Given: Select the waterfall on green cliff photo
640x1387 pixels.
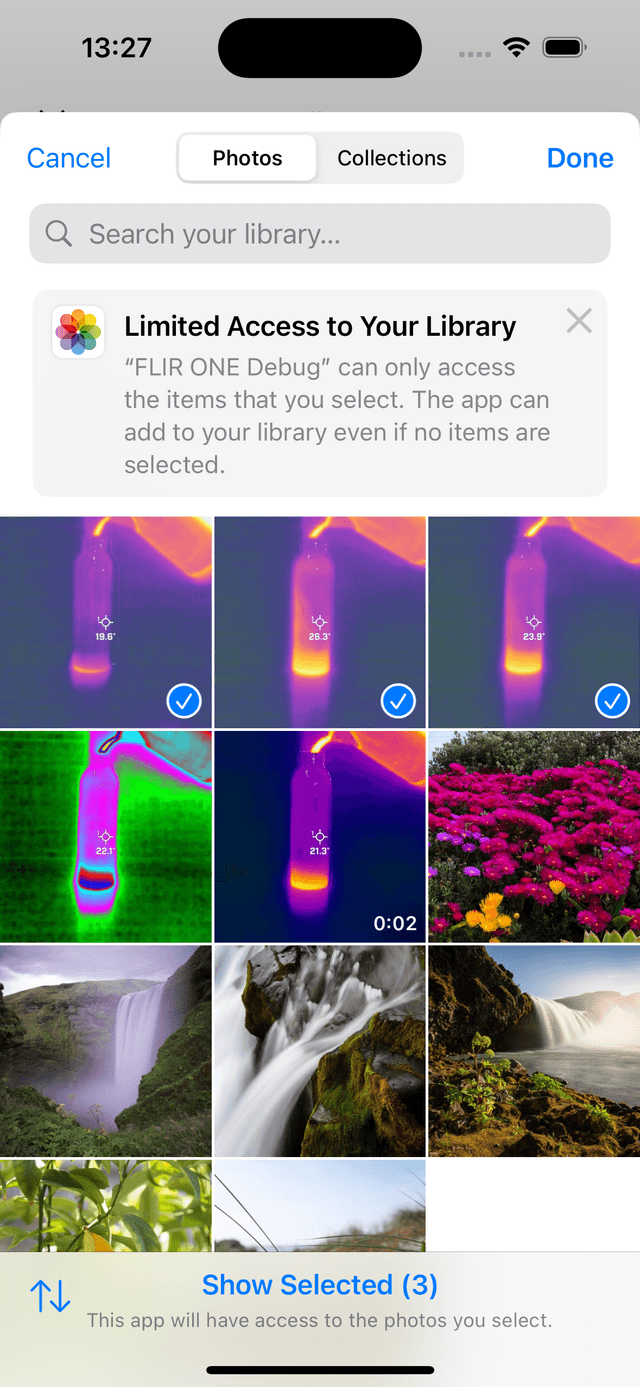Looking at the screenshot, I should (105, 1050).
